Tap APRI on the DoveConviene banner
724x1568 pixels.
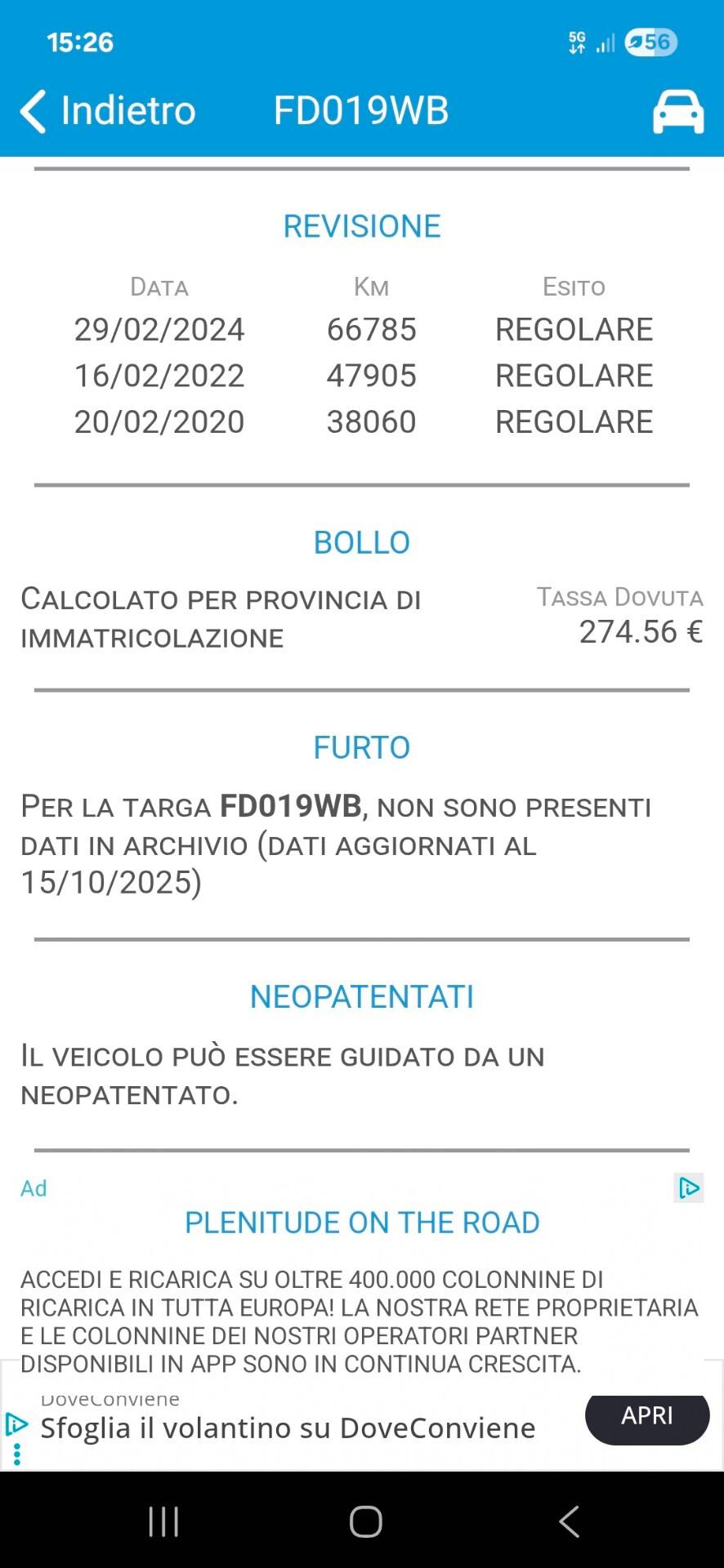(646, 1417)
